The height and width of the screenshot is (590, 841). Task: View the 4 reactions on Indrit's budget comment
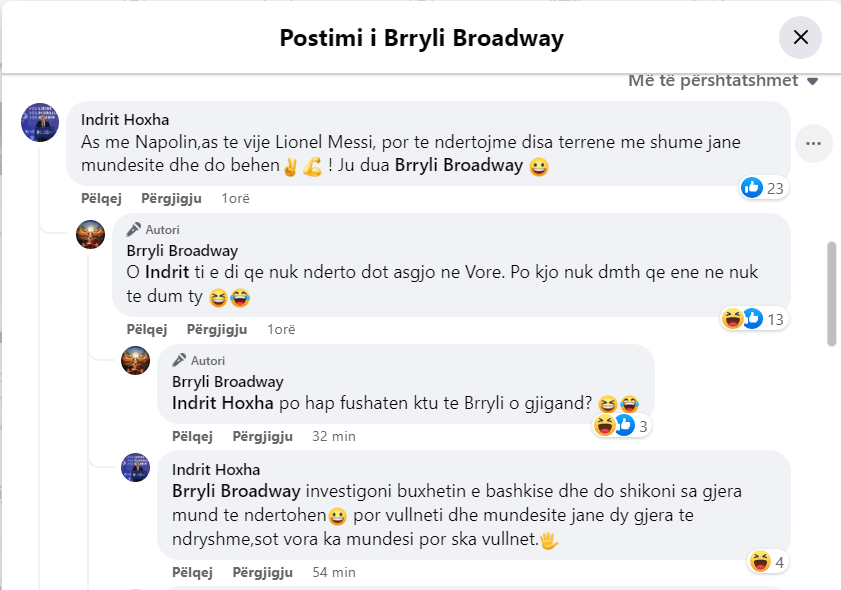click(767, 562)
